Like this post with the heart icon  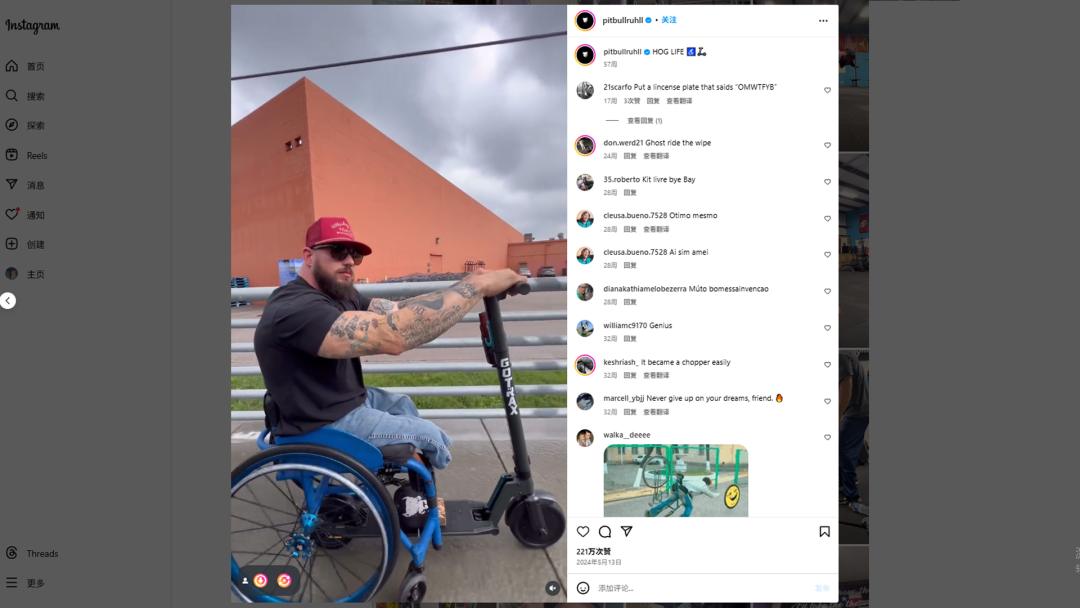click(583, 532)
